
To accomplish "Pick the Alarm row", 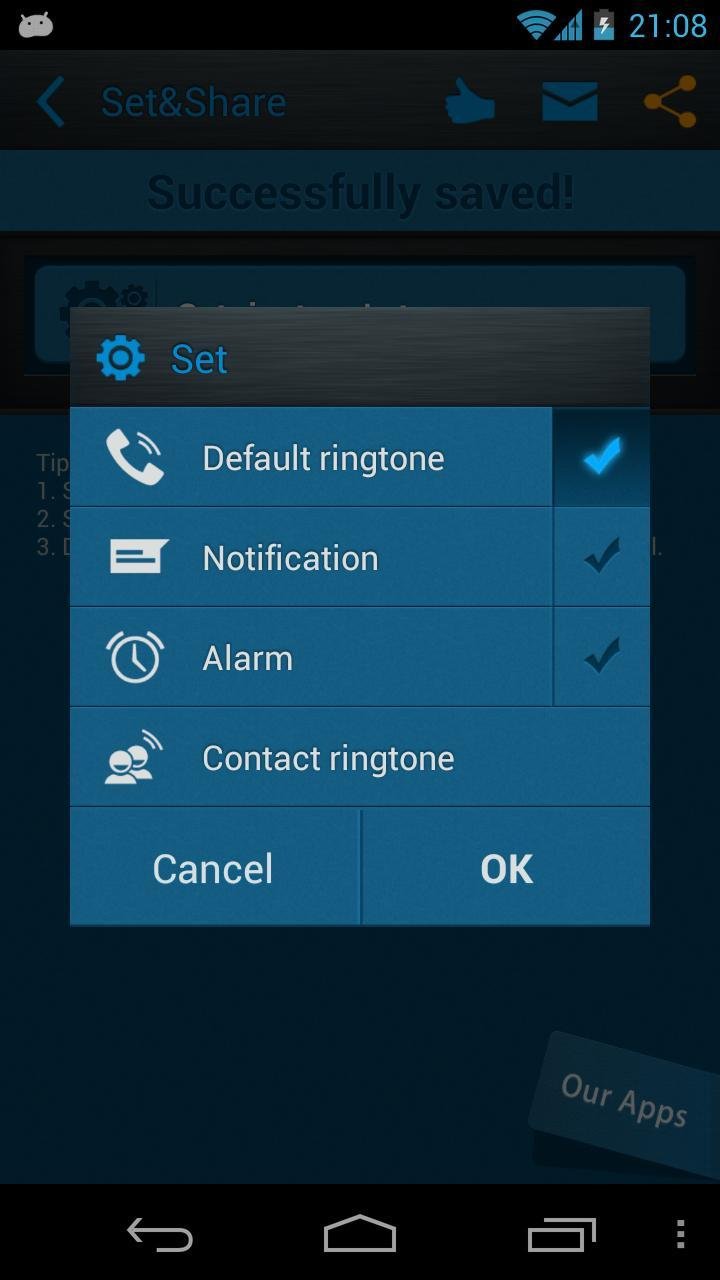I will (311, 657).
